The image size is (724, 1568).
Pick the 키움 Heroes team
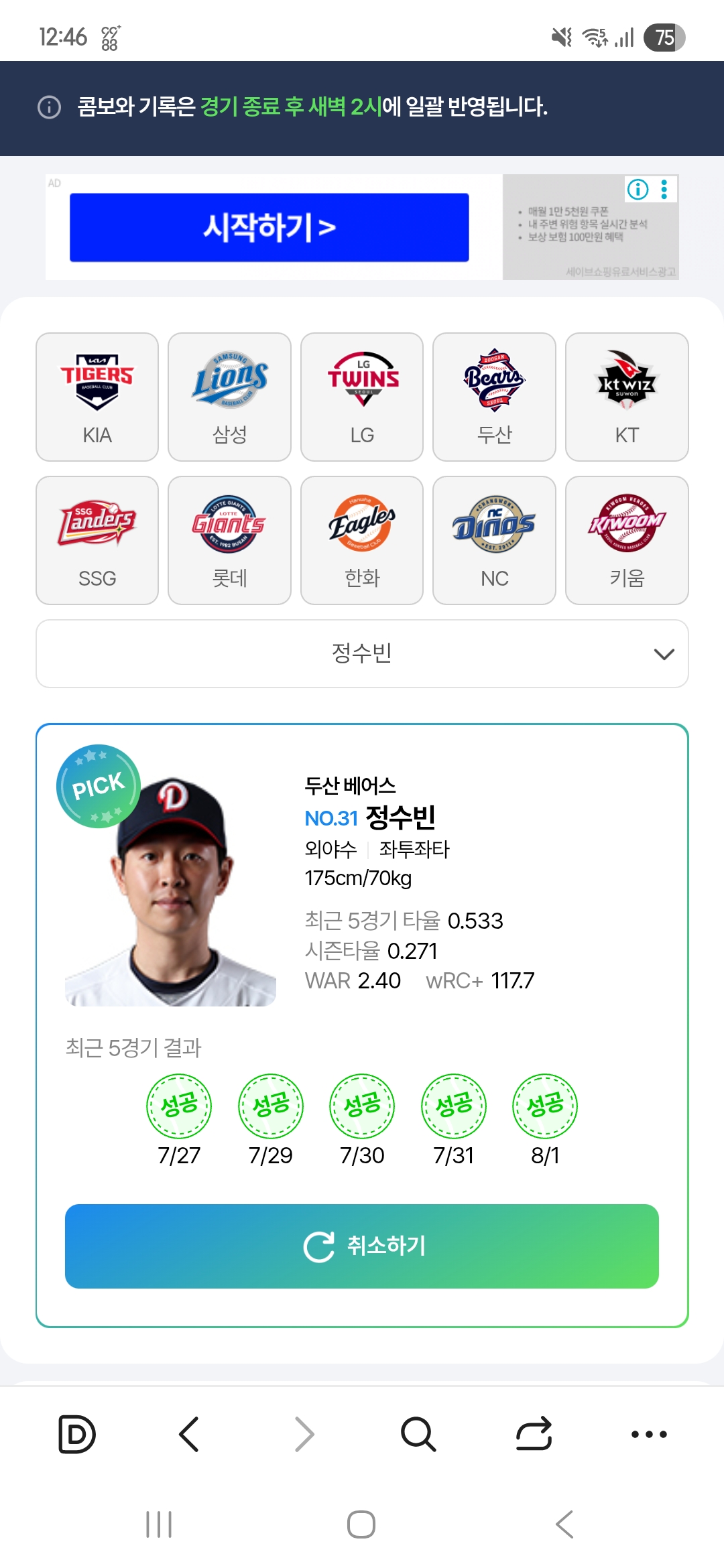627,540
